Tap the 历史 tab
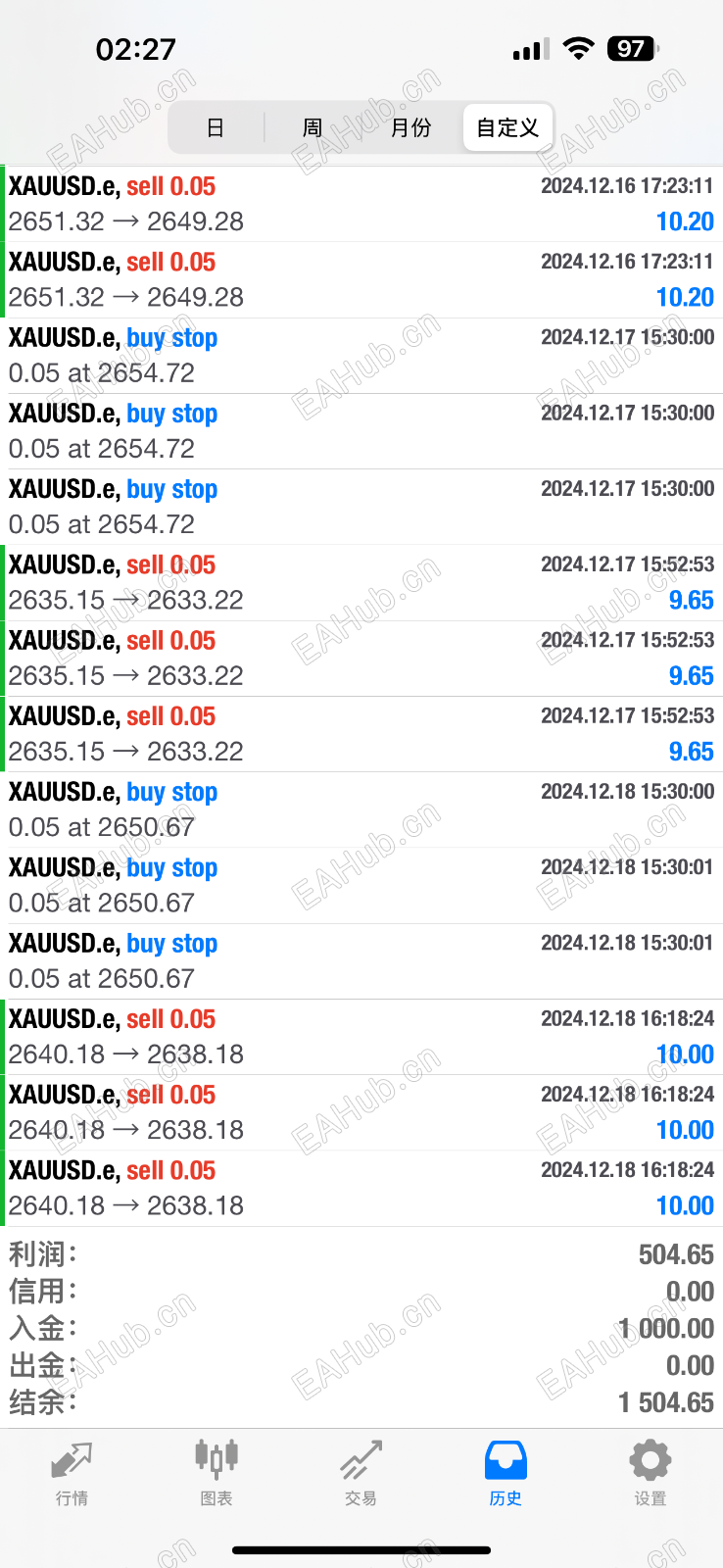723x1568 pixels. [506, 1472]
